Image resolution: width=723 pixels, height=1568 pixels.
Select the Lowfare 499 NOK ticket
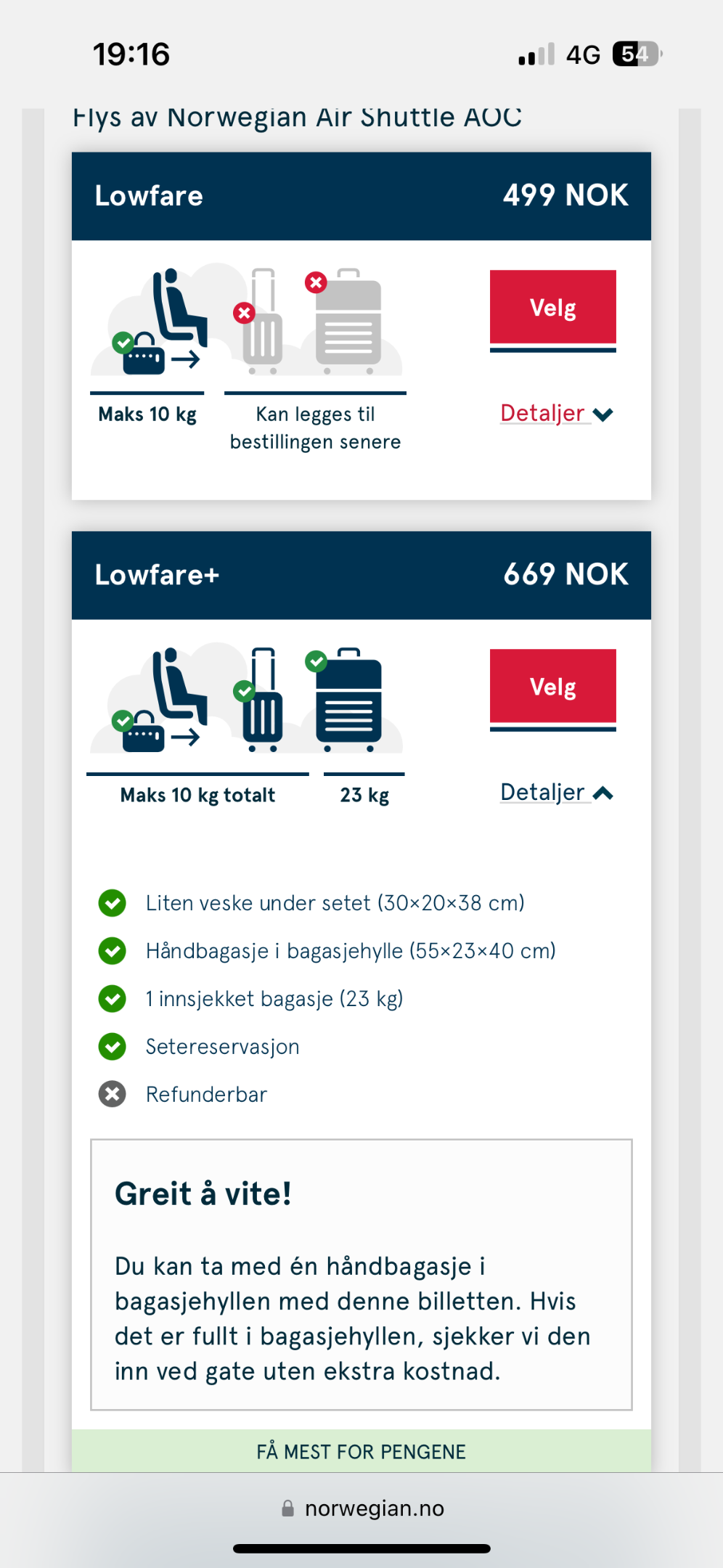pos(552,308)
